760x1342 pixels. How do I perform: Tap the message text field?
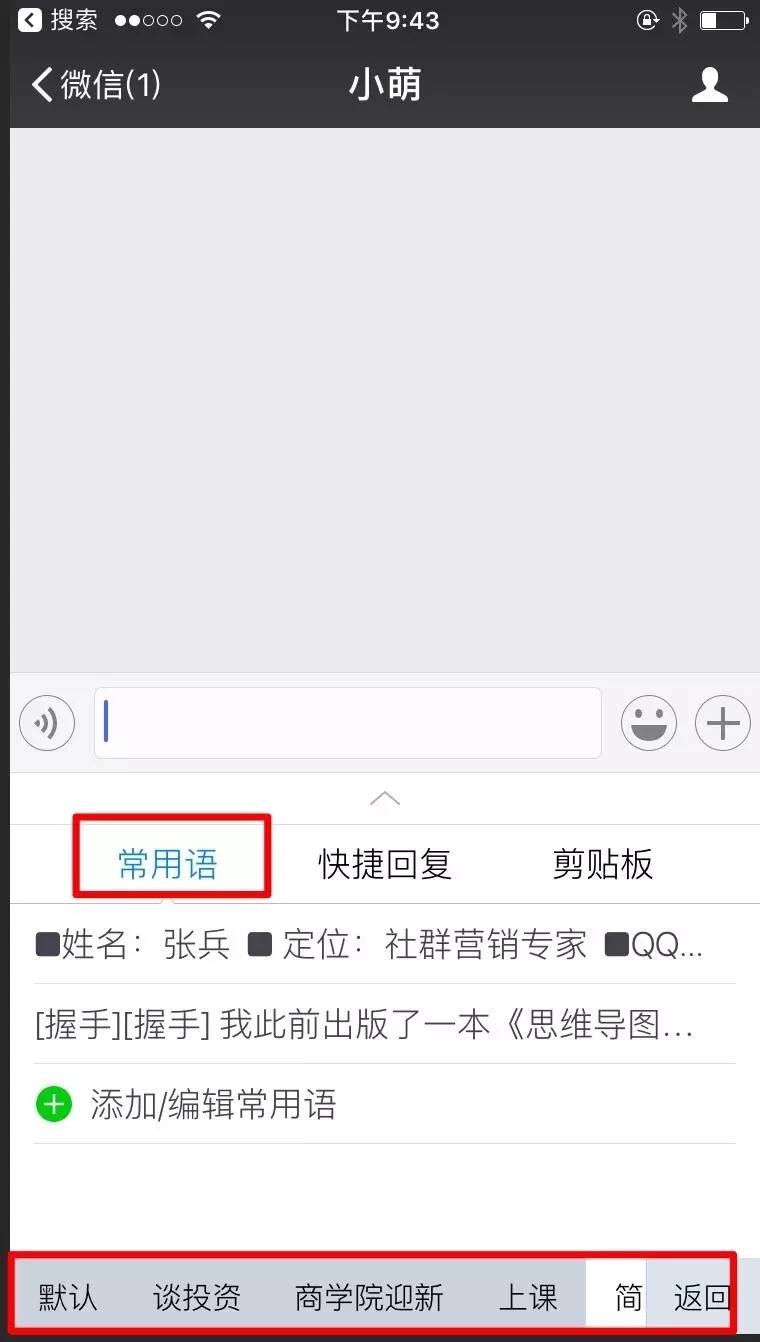click(x=348, y=722)
